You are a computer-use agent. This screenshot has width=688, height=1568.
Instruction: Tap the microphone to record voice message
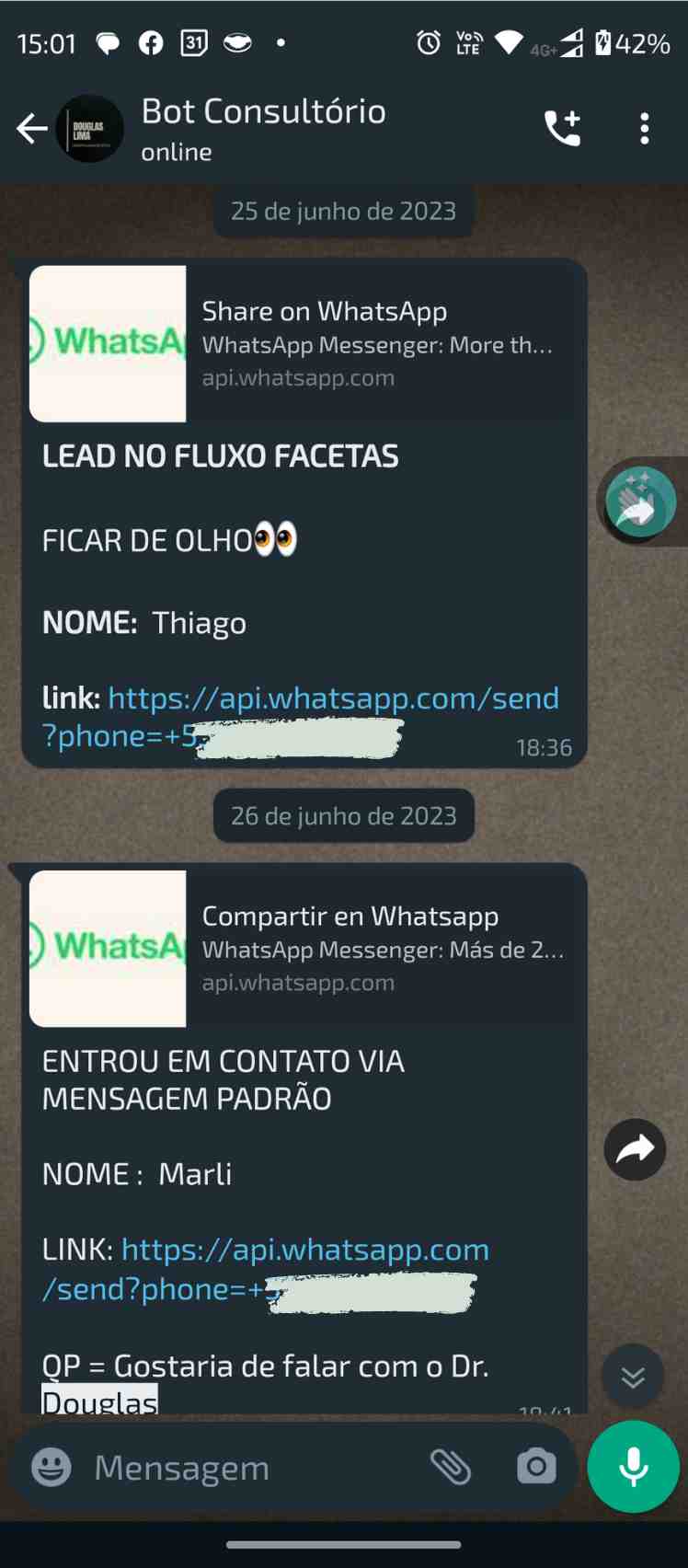coord(633,1467)
